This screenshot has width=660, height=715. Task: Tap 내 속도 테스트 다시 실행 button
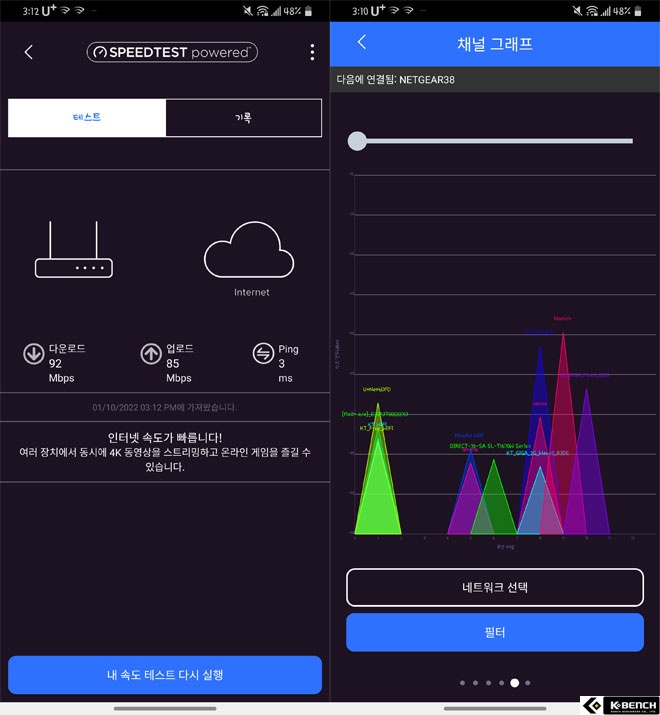point(165,675)
